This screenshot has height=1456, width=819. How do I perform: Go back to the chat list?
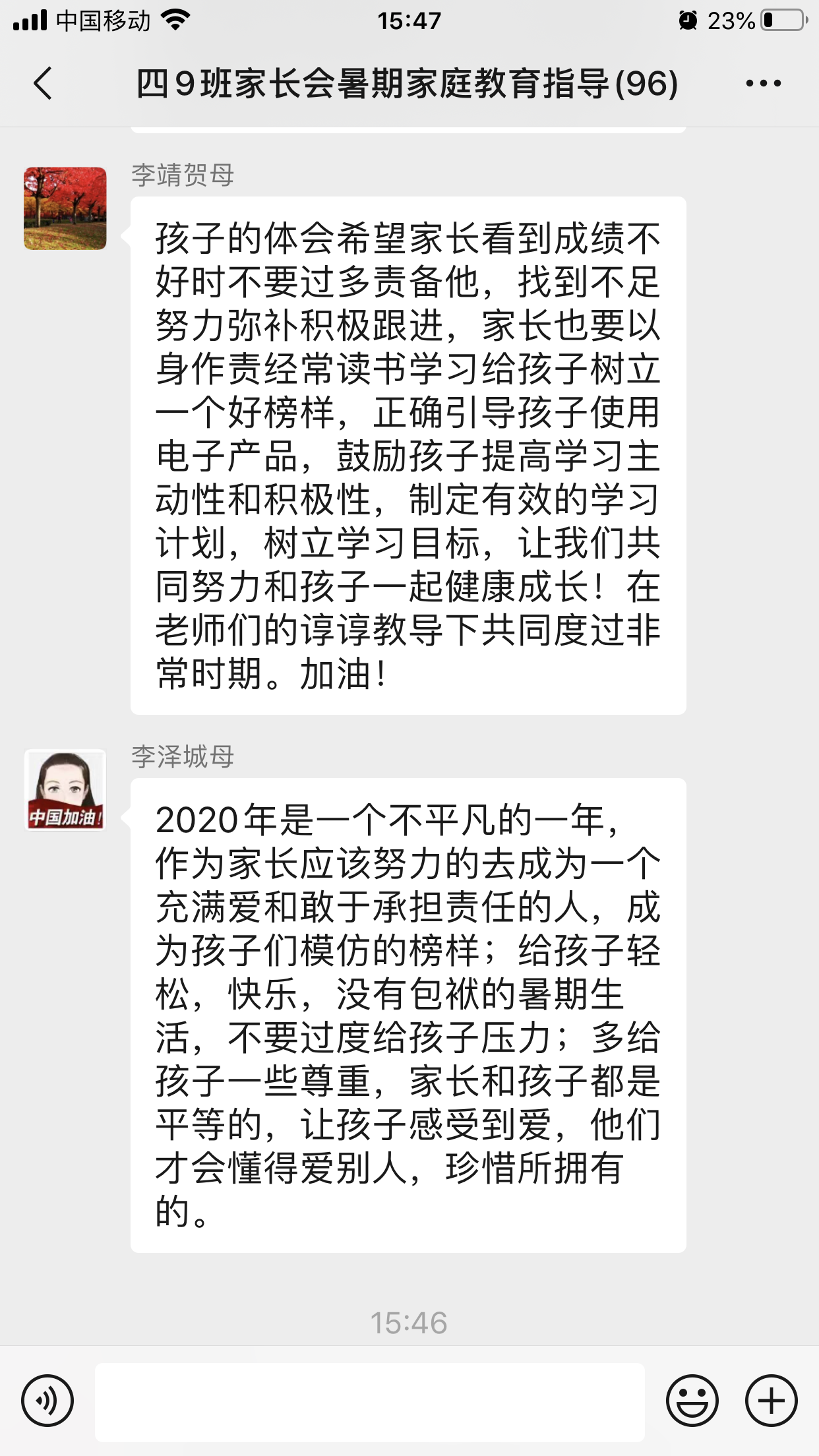click(x=44, y=84)
